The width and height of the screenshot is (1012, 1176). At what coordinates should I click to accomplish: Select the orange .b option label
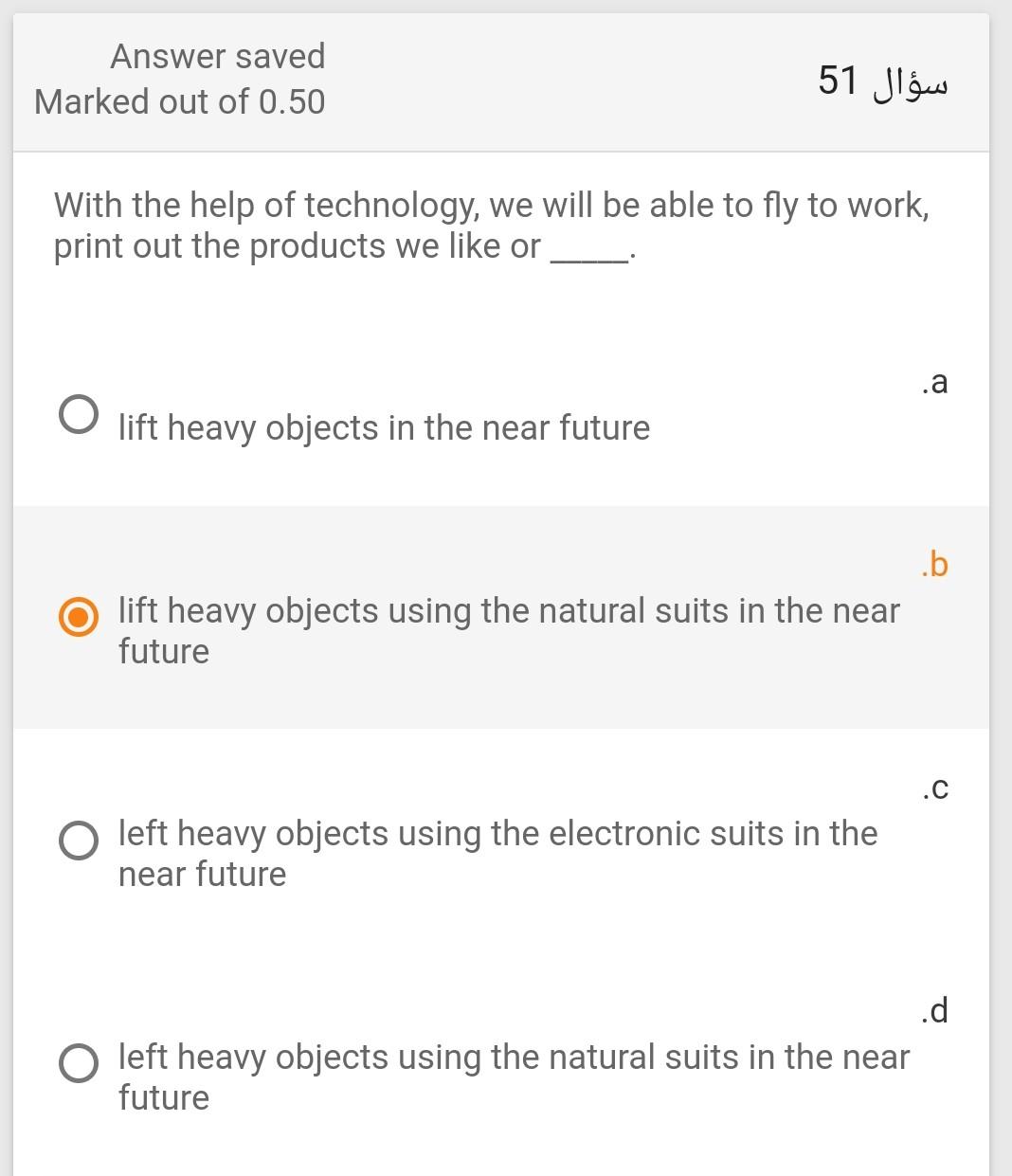click(934, 564)
